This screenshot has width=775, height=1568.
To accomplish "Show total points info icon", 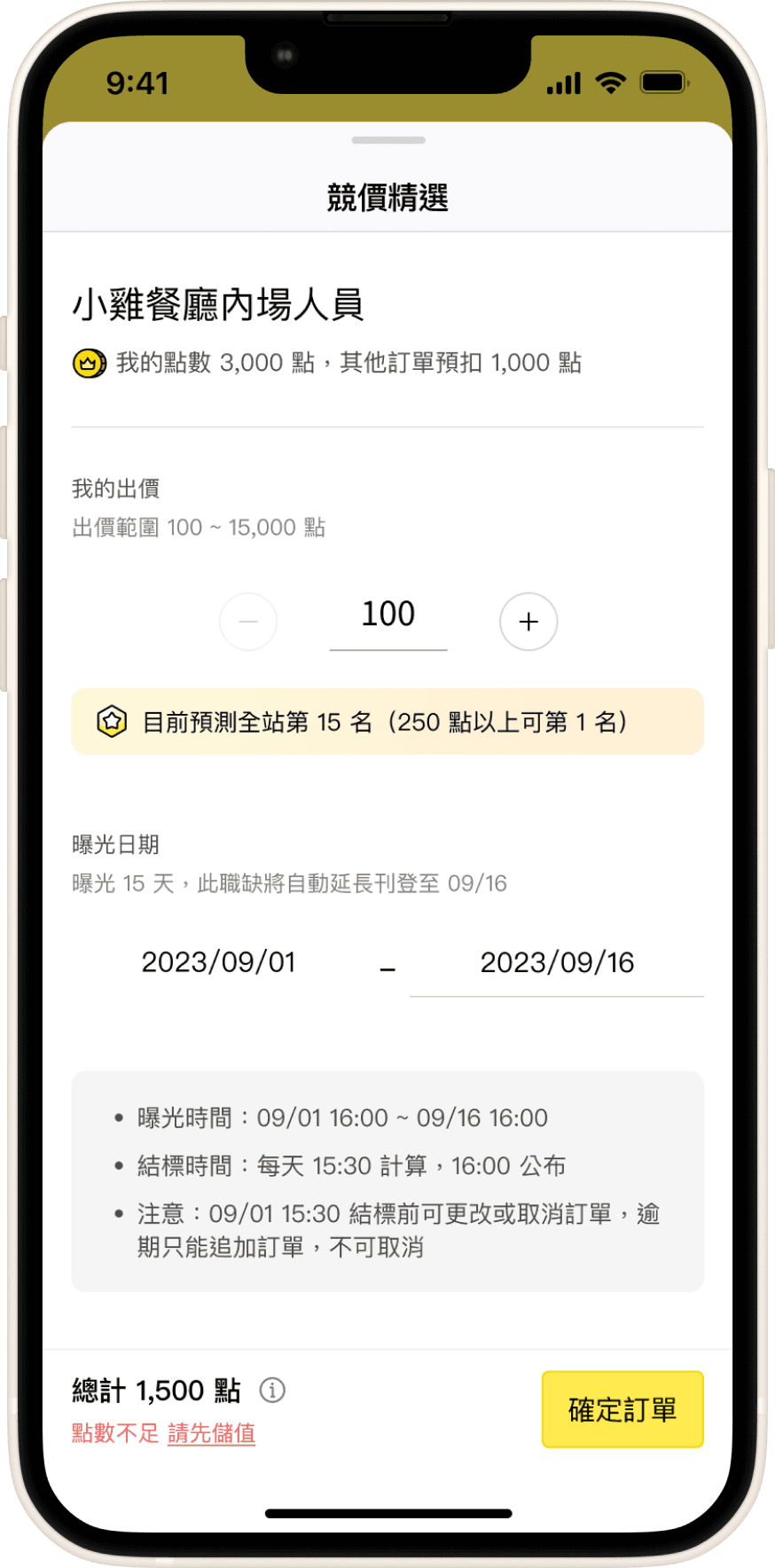I will [x=272, y=1390].
